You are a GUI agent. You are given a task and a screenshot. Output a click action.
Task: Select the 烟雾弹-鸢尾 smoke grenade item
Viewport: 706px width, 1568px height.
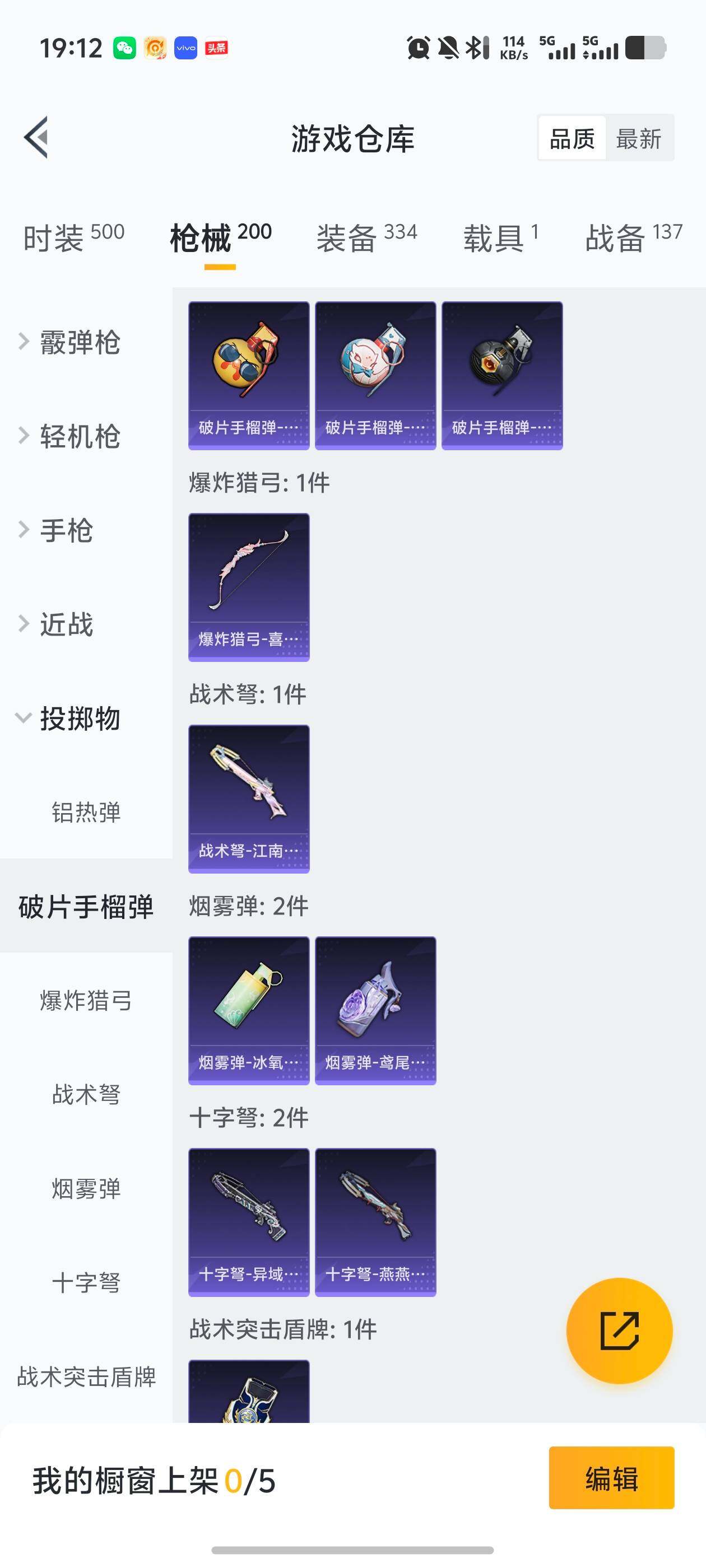pos(376,1010)
